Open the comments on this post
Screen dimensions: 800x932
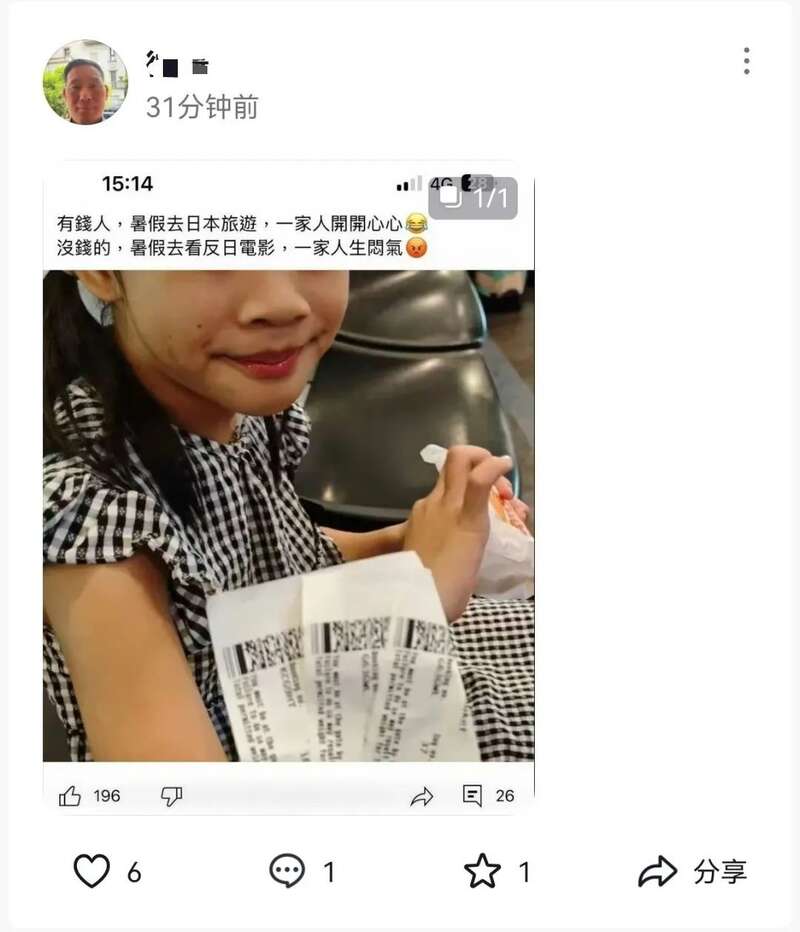coord(287,871)
